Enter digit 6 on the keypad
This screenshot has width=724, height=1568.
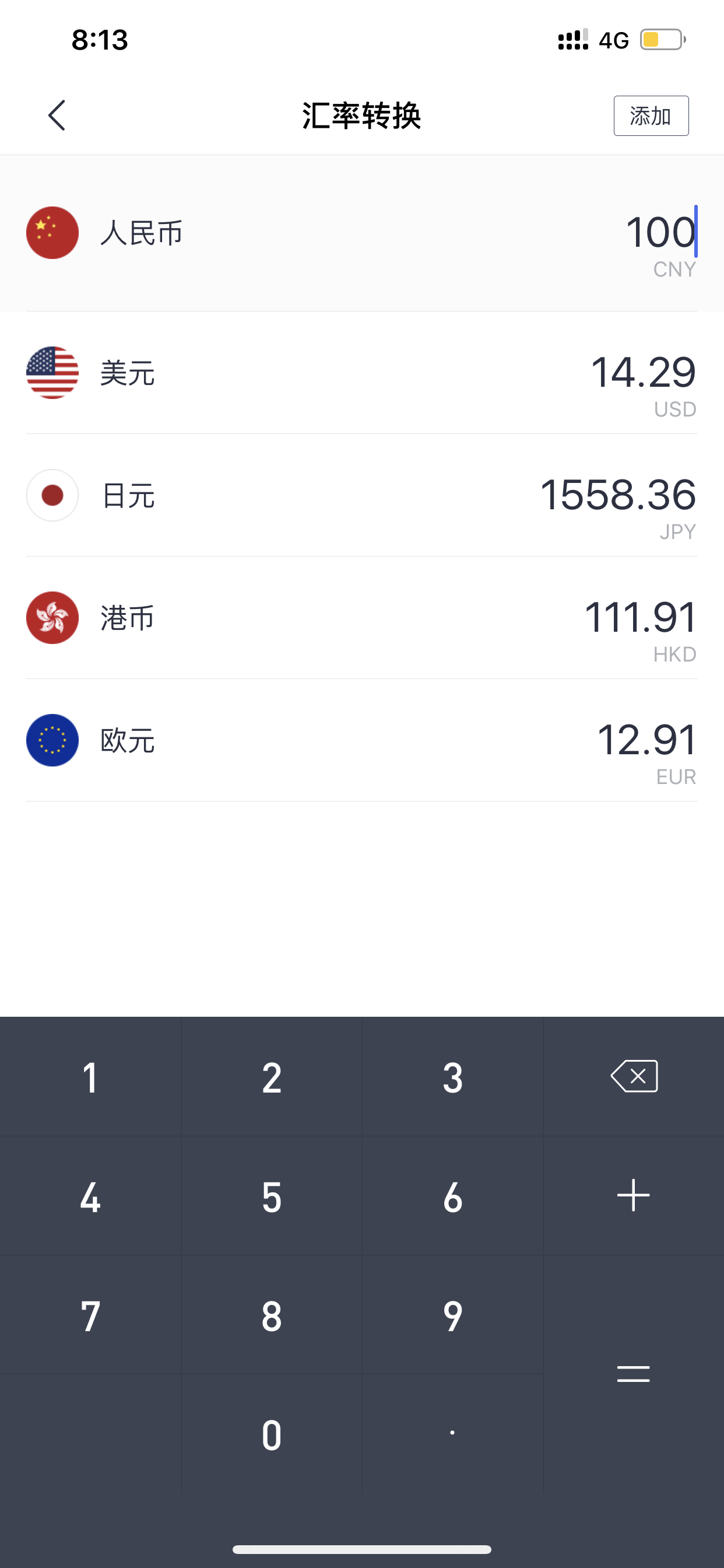453,1195
